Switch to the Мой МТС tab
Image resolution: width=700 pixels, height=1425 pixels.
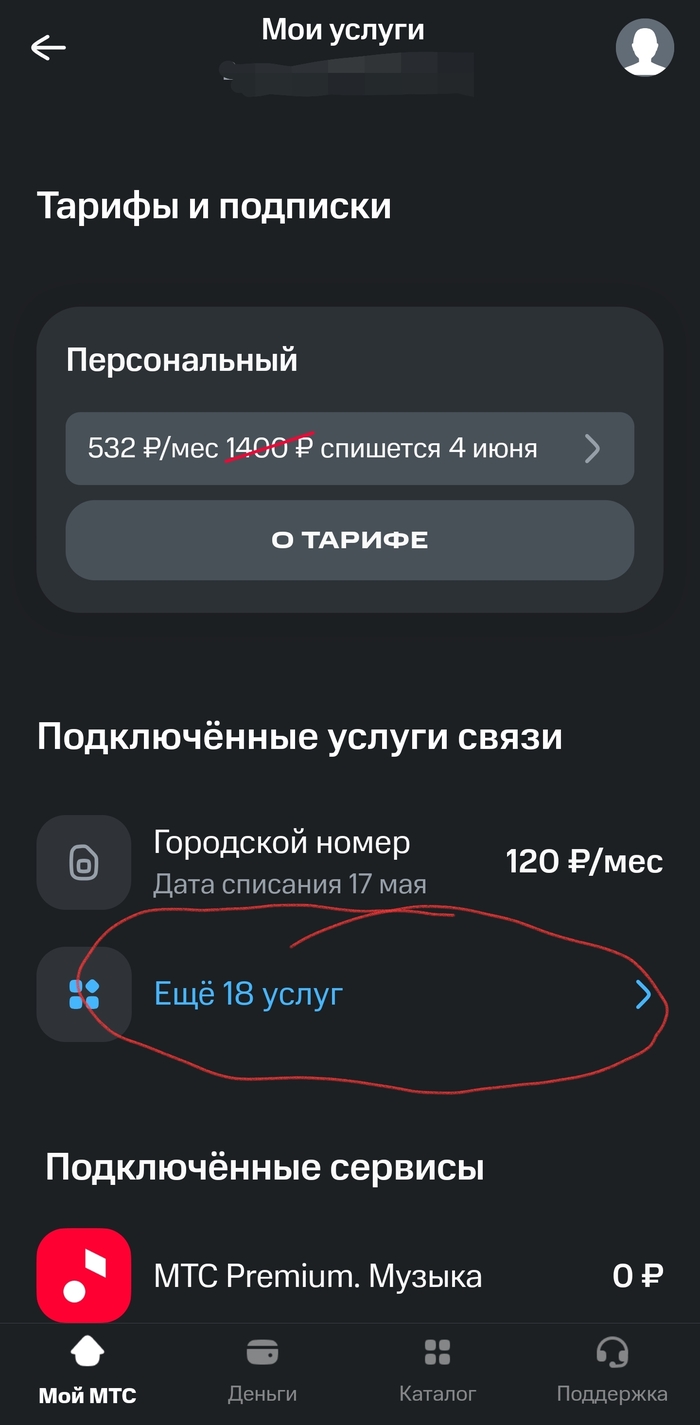[x=87, y=1373]
